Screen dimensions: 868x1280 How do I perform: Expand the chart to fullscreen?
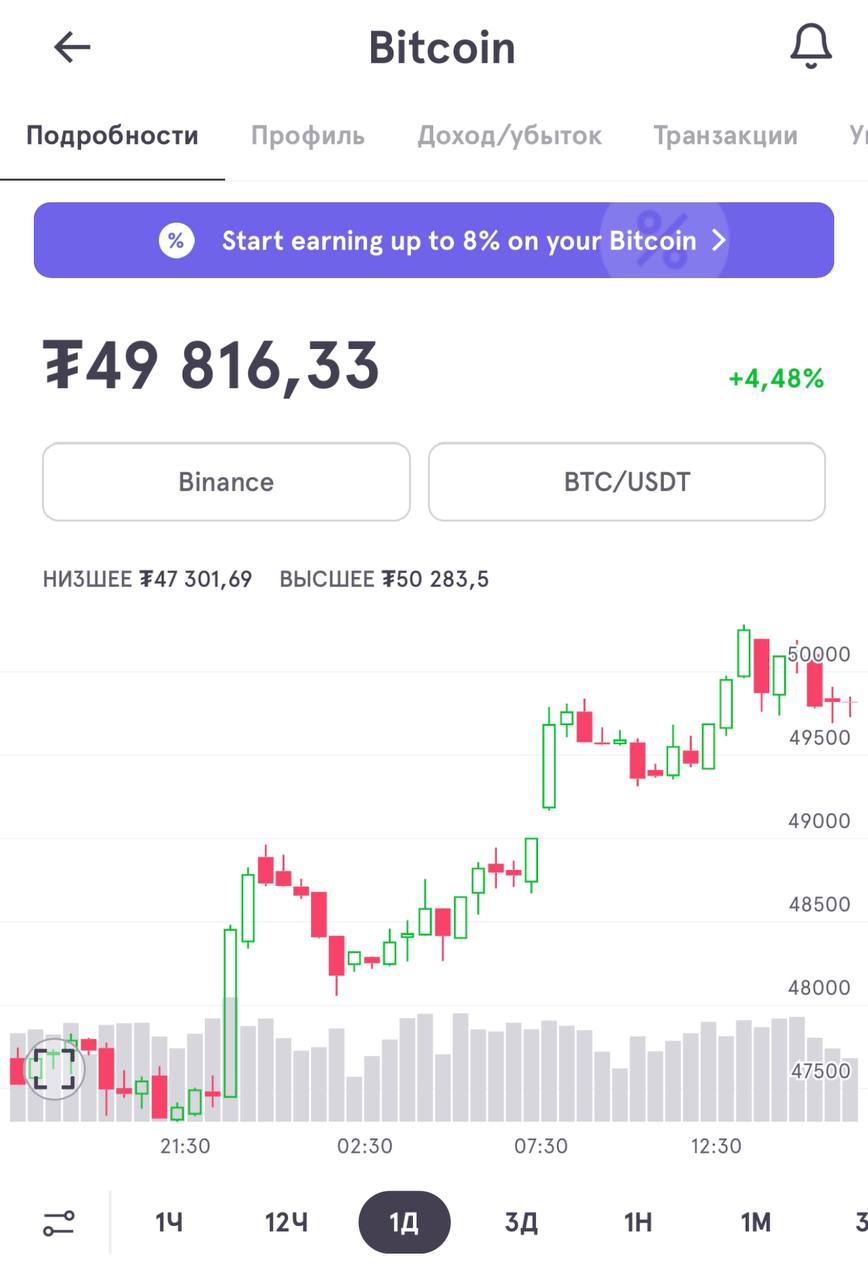coord(54,1068)
